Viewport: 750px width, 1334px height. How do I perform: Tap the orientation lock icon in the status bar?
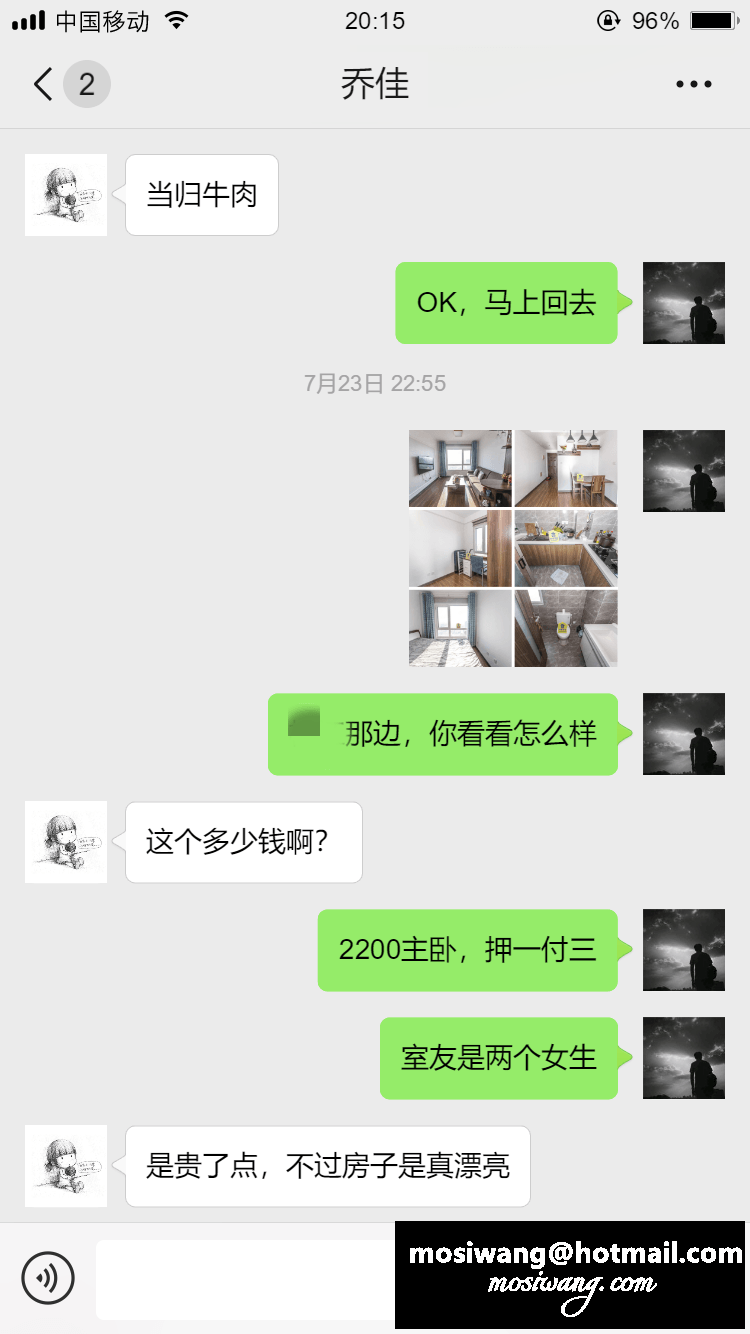(609, 20)
